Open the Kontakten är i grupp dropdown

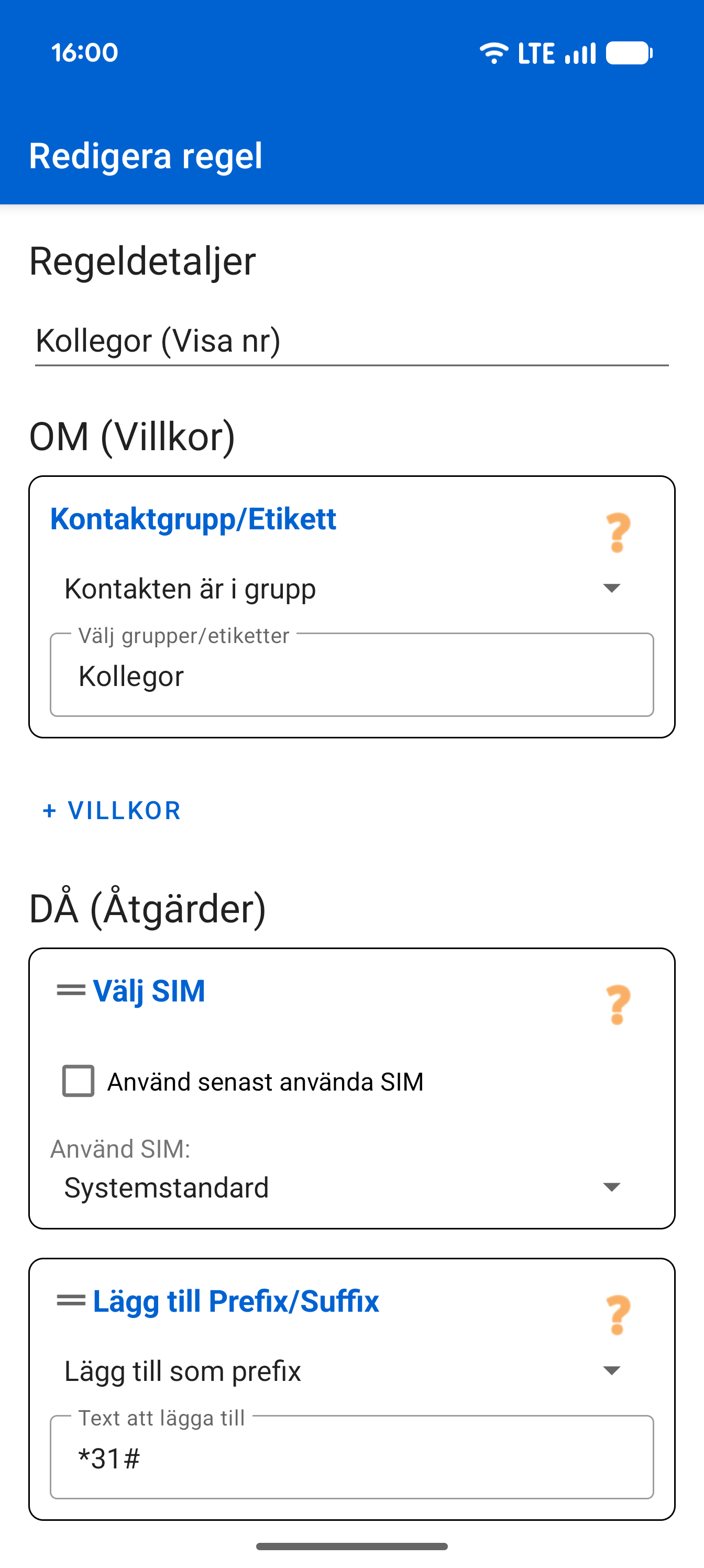341,587
